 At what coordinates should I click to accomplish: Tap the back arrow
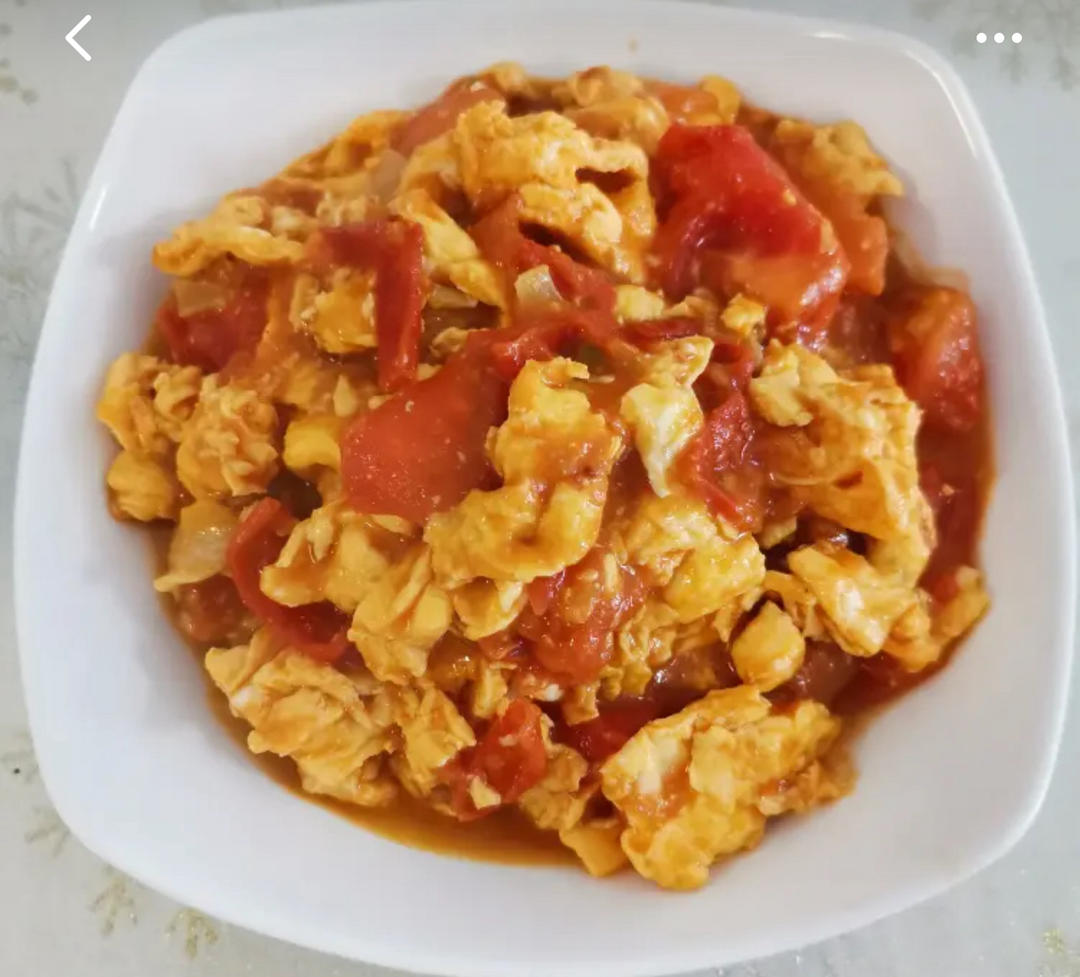(78, 39)
